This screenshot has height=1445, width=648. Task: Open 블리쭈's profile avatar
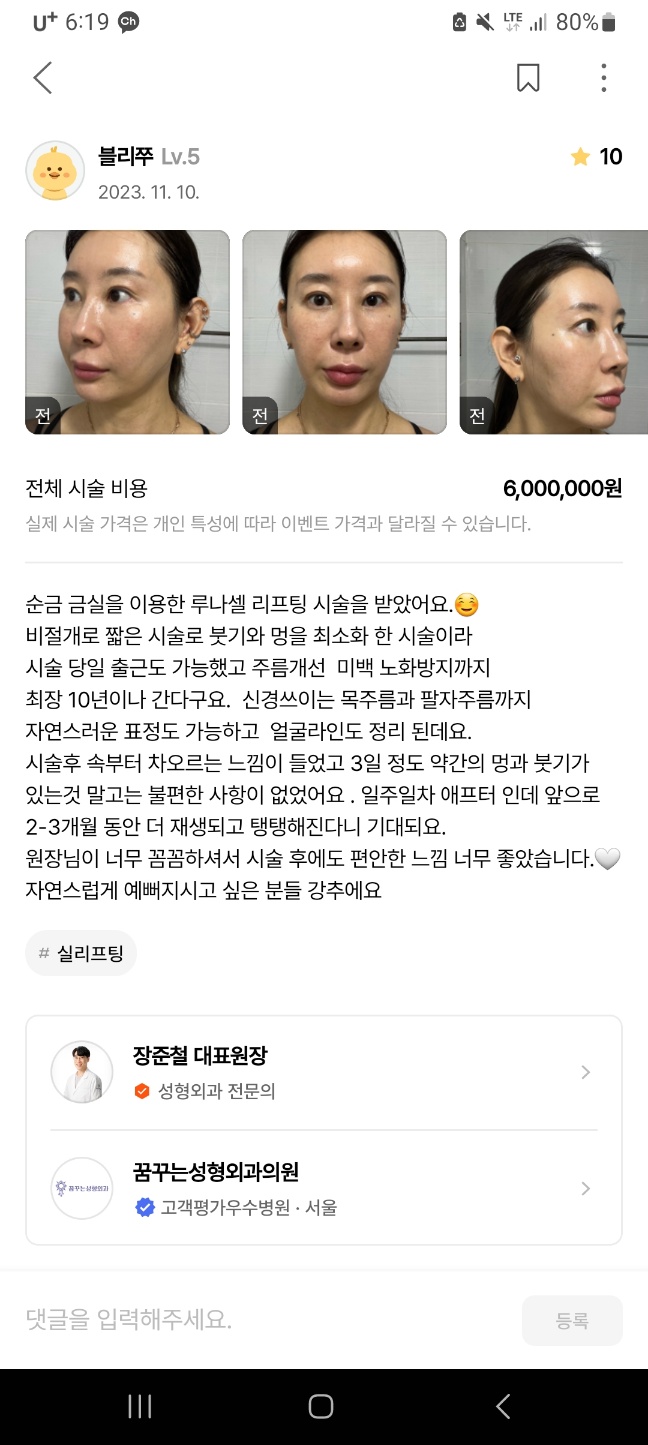pyautogui.click(x=55, y=170)
